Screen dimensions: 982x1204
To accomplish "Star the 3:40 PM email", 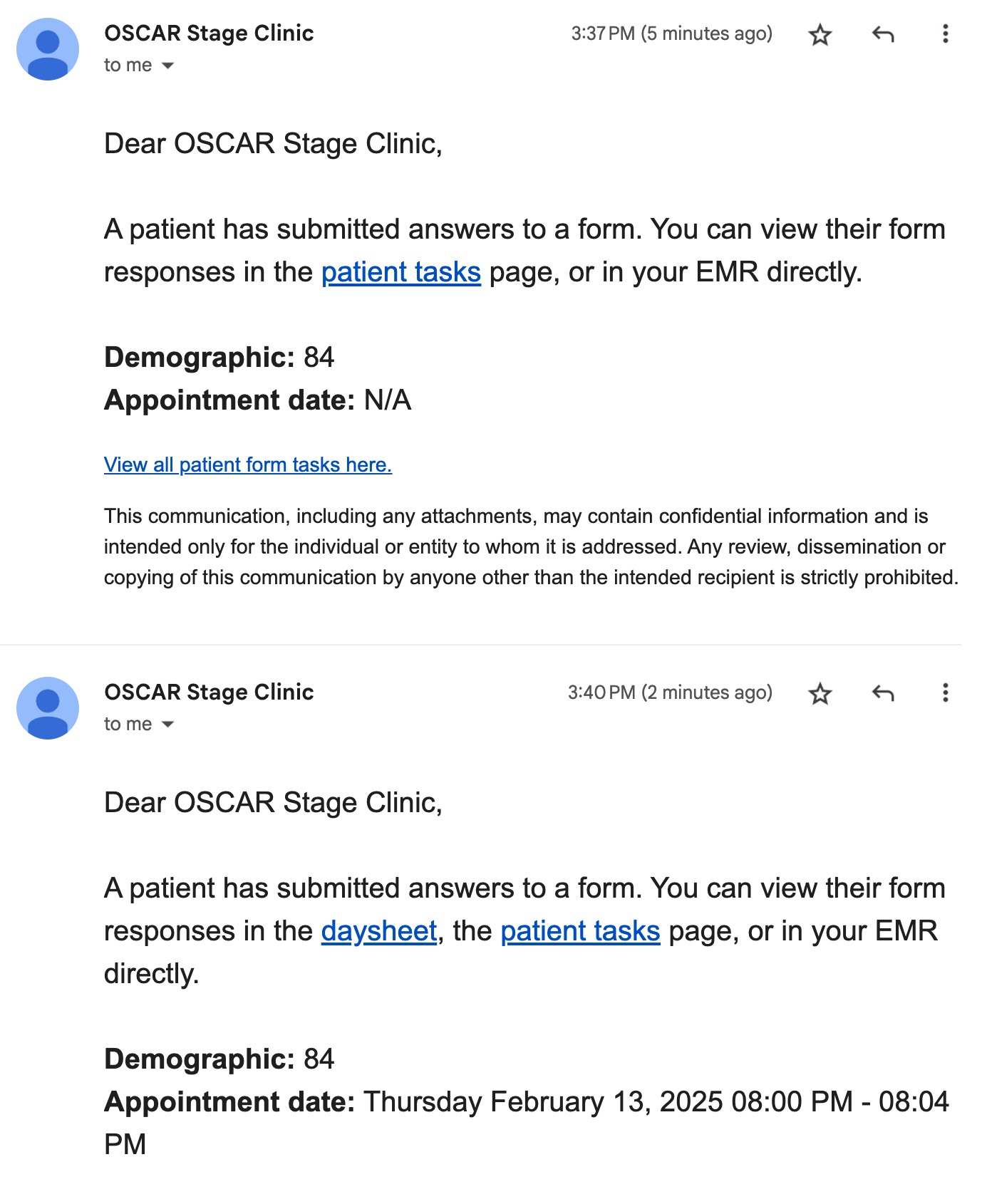I will coord(820,694).
